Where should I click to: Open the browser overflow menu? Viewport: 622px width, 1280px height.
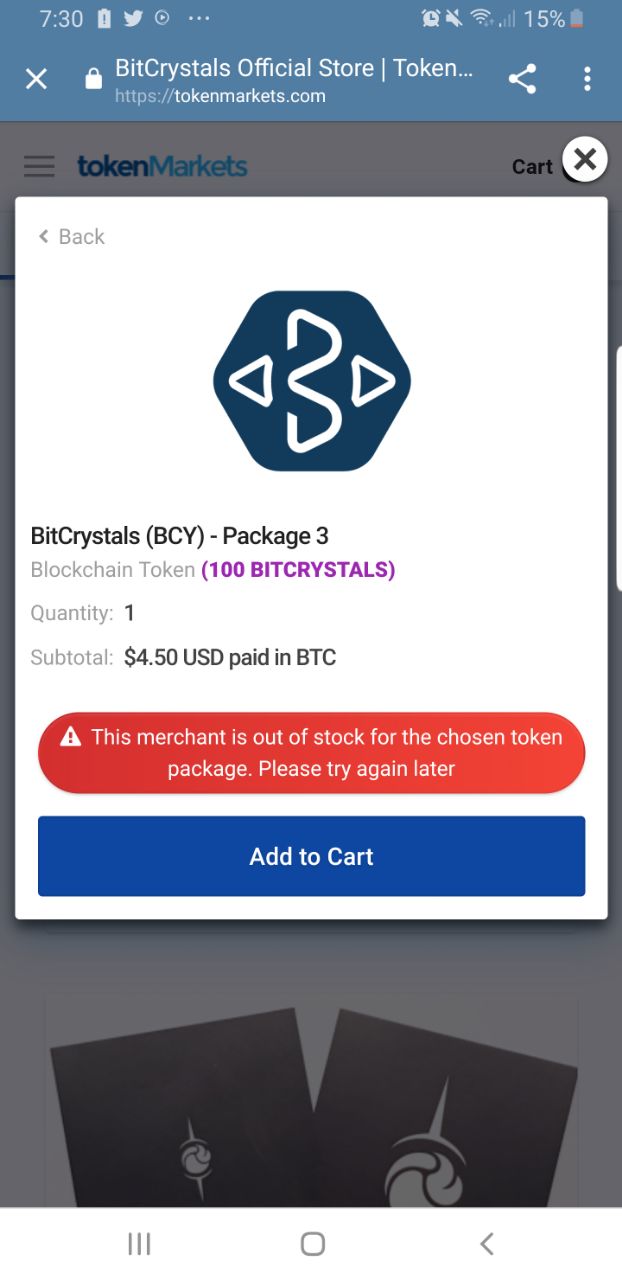pyautogui.click(x=587, y=79)
